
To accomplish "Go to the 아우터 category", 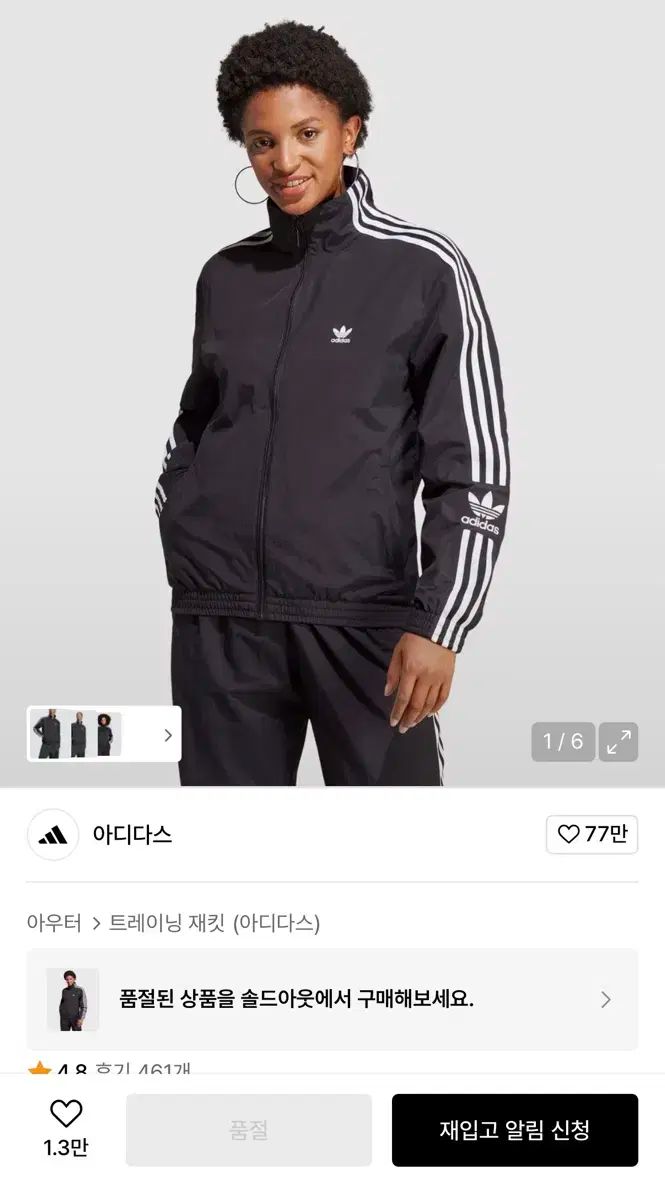I will 54,923.
